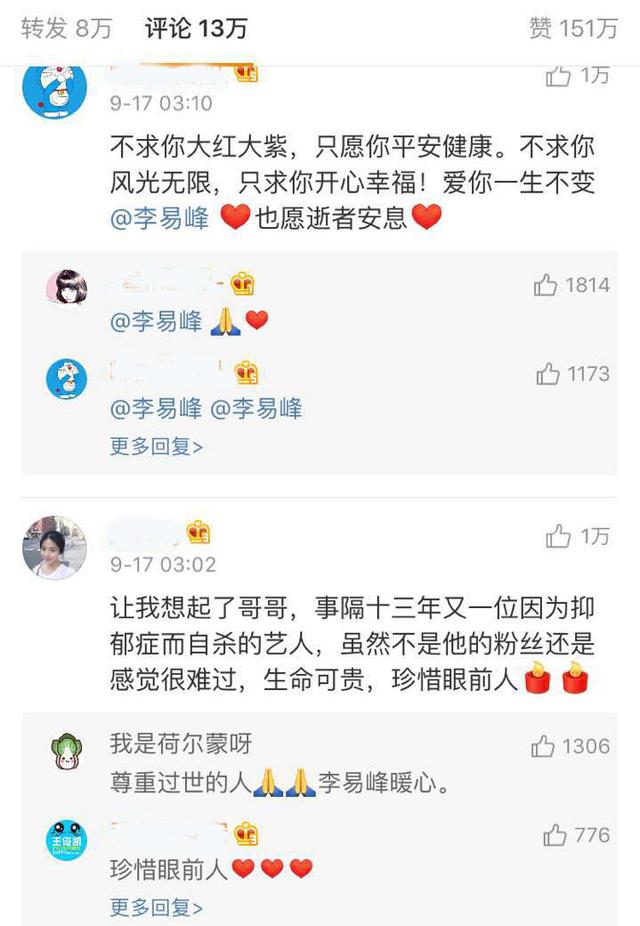This screenshot has height=926, width=640.
Task: Open @李易峰 mention in 03:10 comment
Action: pos(160,218)
